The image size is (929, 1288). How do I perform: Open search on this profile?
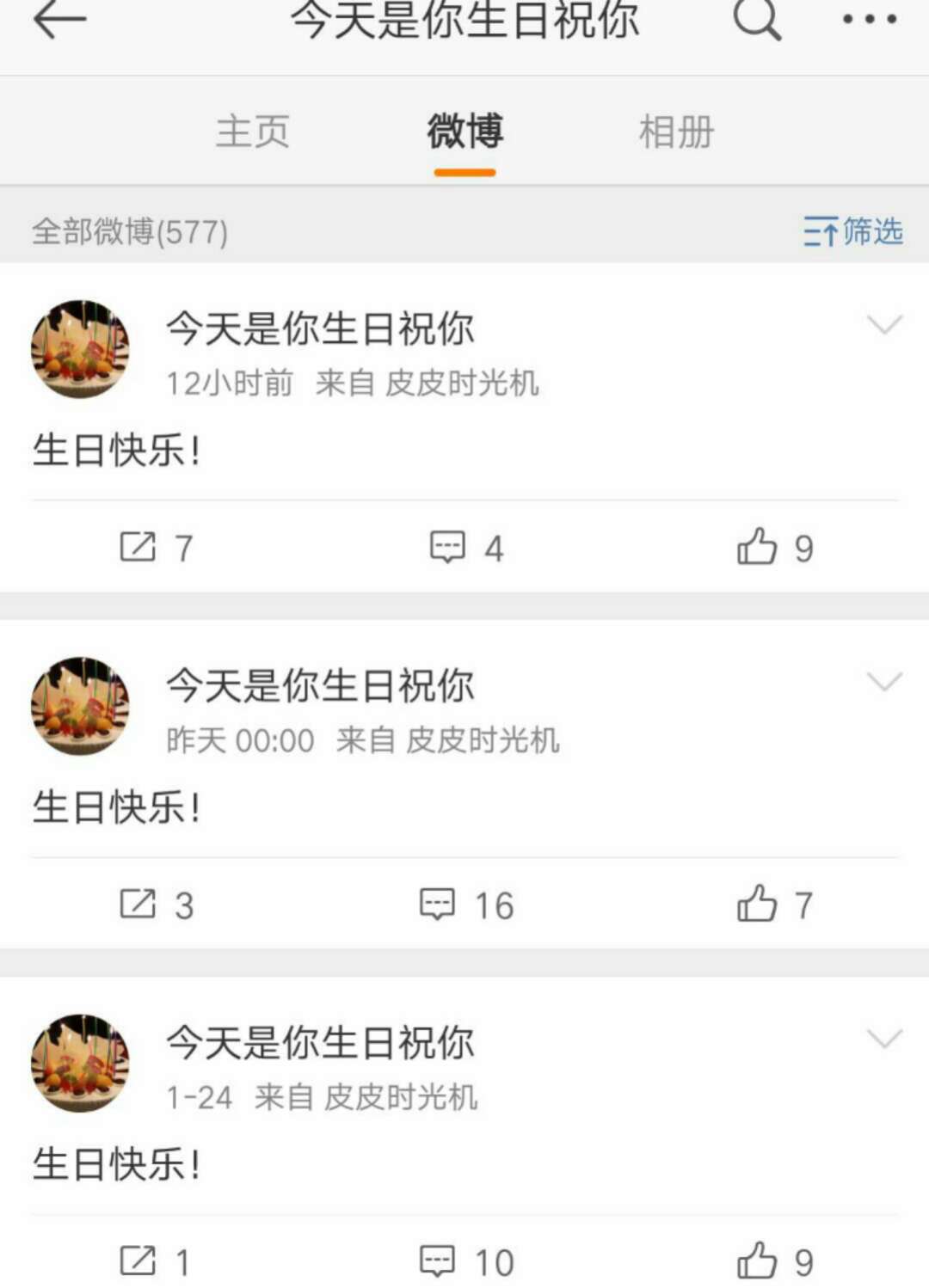coord(757,19)
